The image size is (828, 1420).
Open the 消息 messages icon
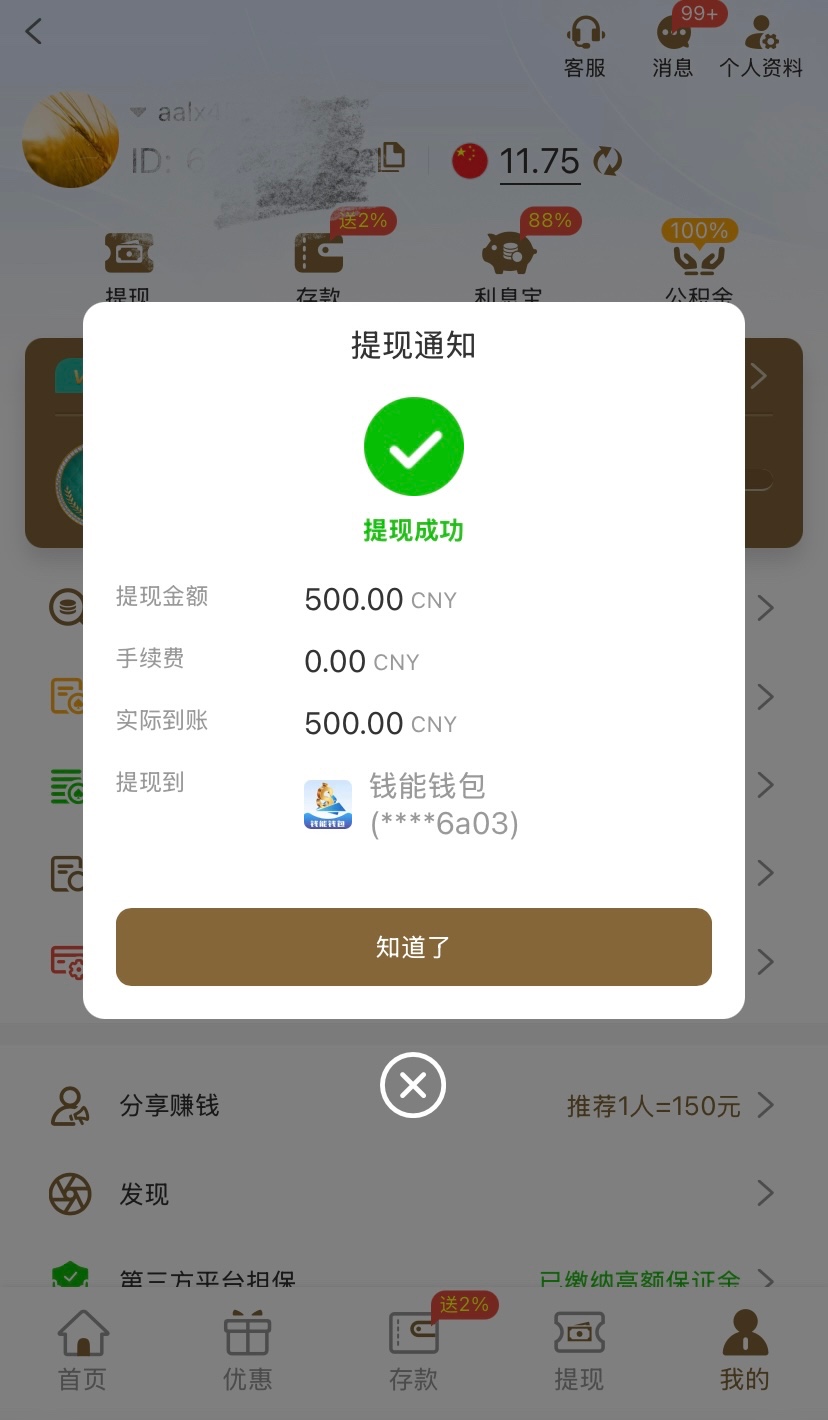672,40
